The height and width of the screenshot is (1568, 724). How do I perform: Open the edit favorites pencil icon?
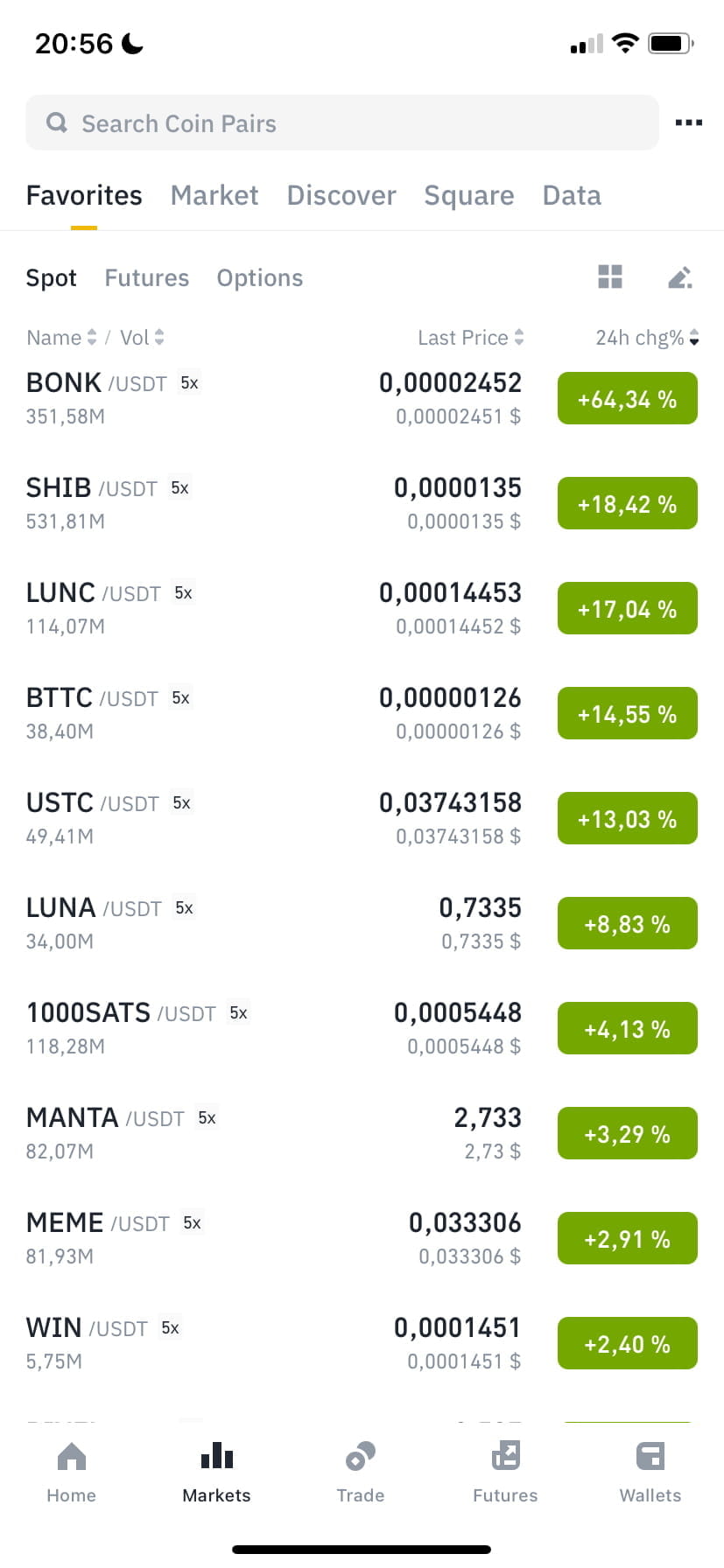click(681, 277)
